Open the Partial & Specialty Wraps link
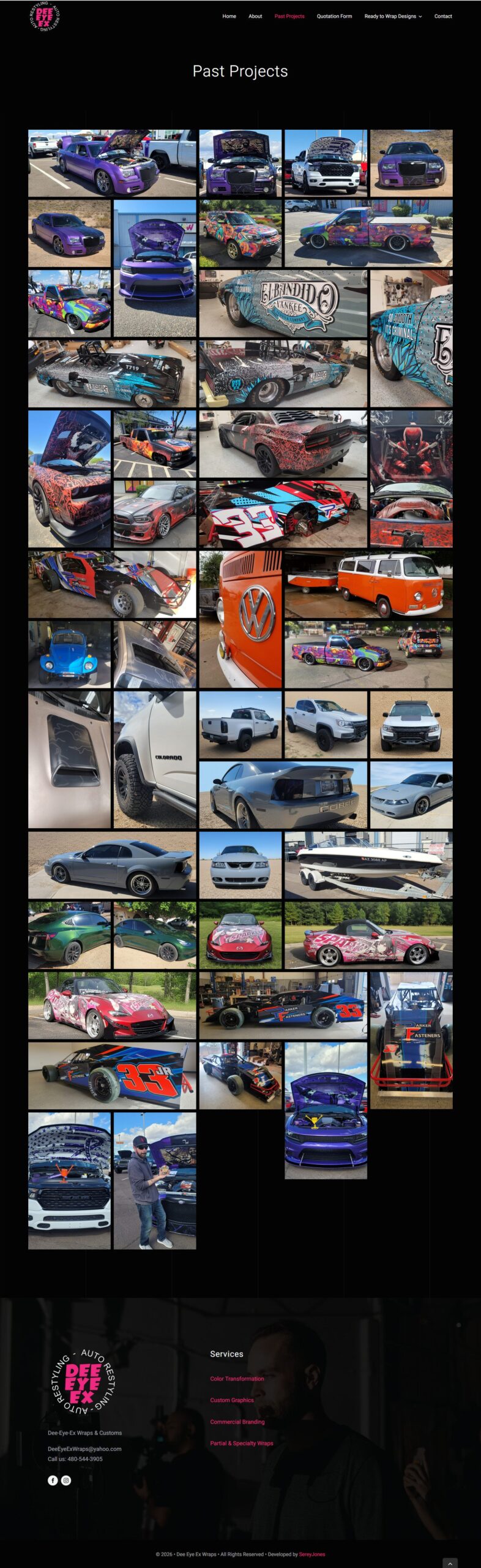Image resolution: width=481 pixels, height=1568 pixels. (x=242, y=1443)
